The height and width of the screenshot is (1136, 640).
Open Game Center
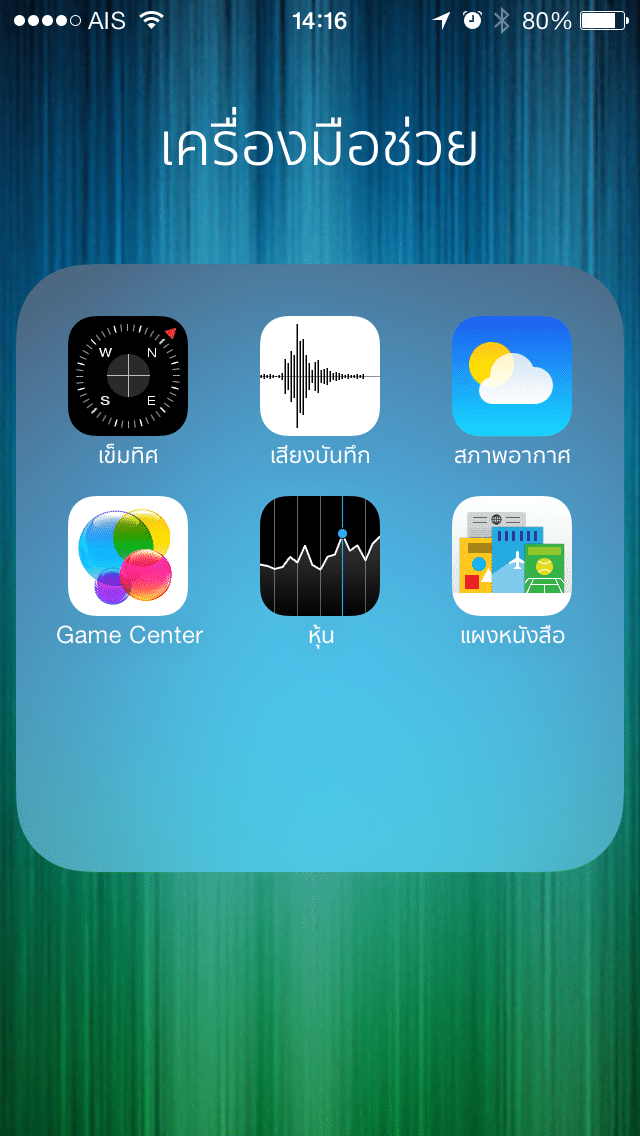[x=128, y=556]
